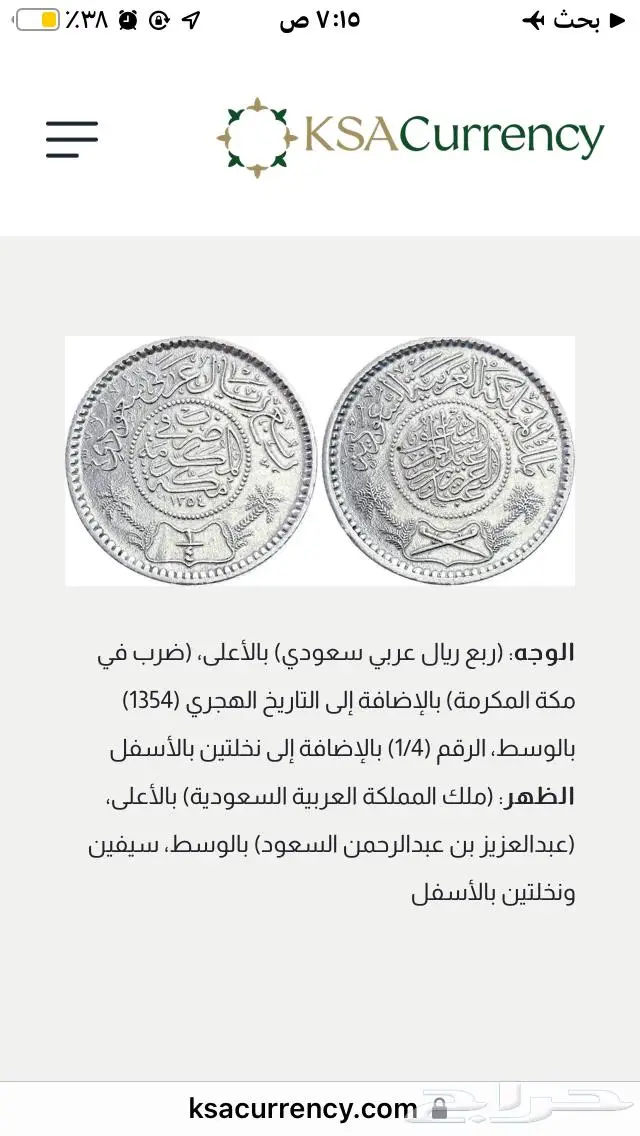Open the quarter riyal coin image
The width and height of the screenshot is (640, 1136).
point(320,461)
